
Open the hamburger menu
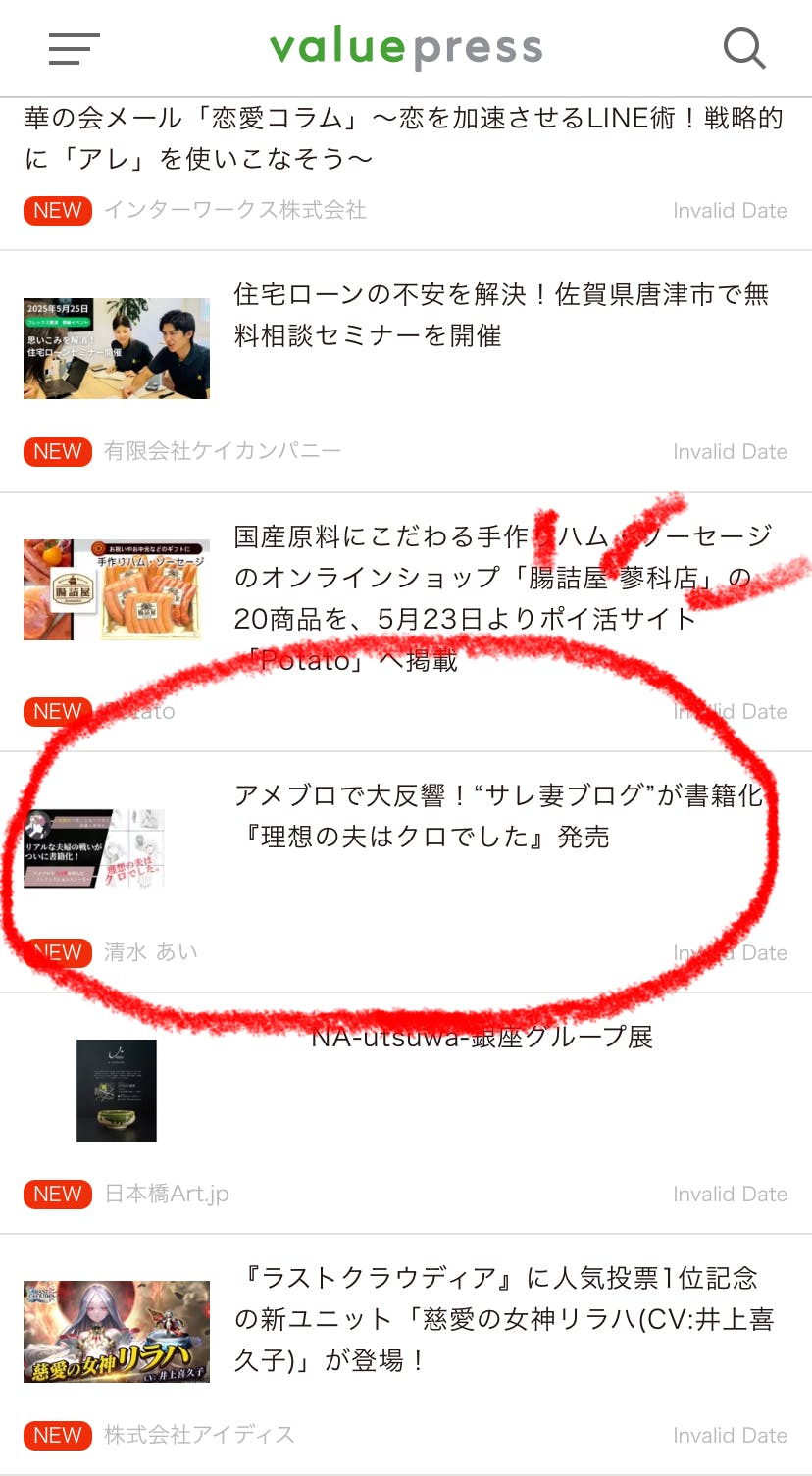pos(74,48)
